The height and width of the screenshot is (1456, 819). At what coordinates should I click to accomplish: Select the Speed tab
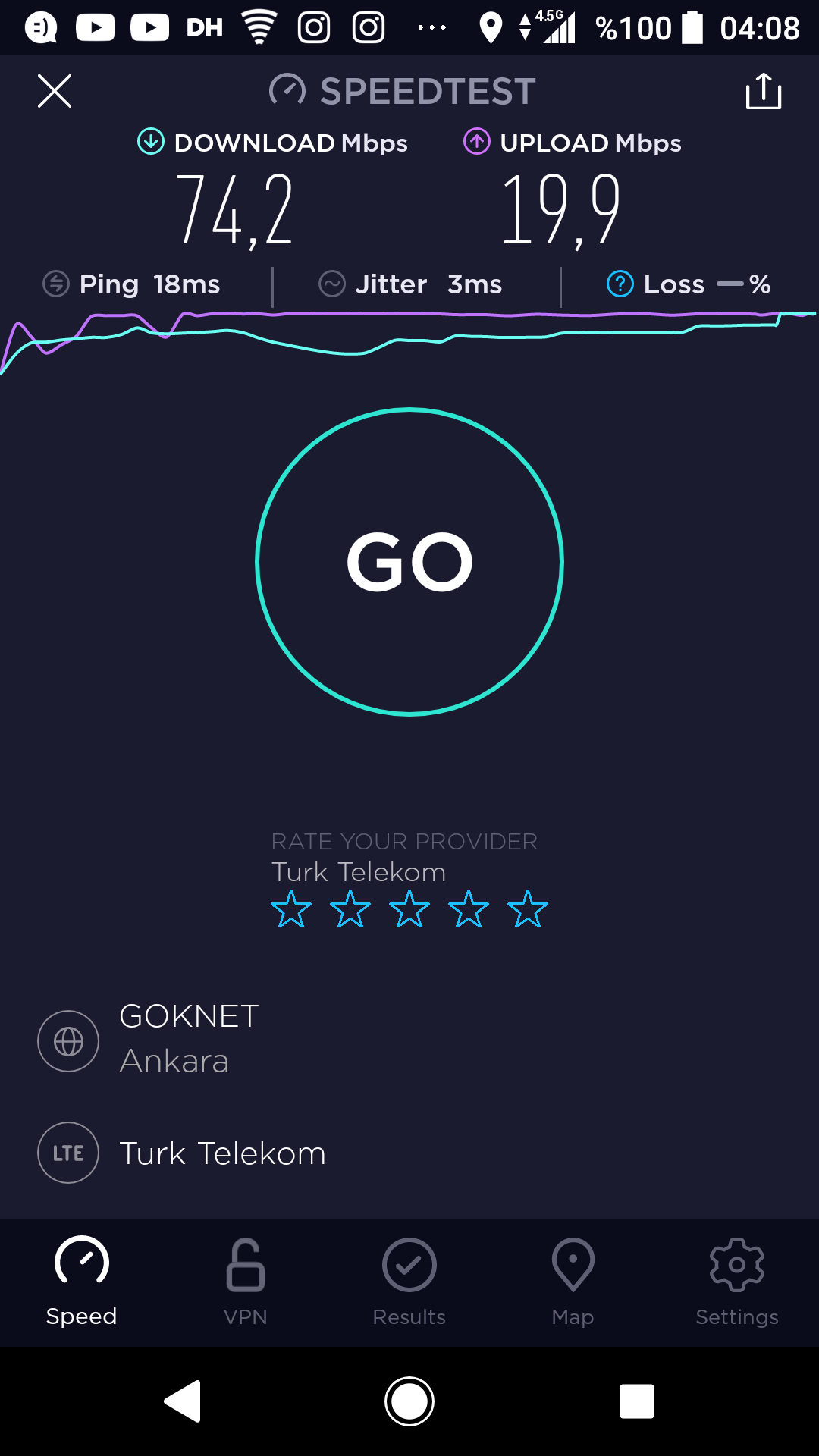click(82, 1282)
